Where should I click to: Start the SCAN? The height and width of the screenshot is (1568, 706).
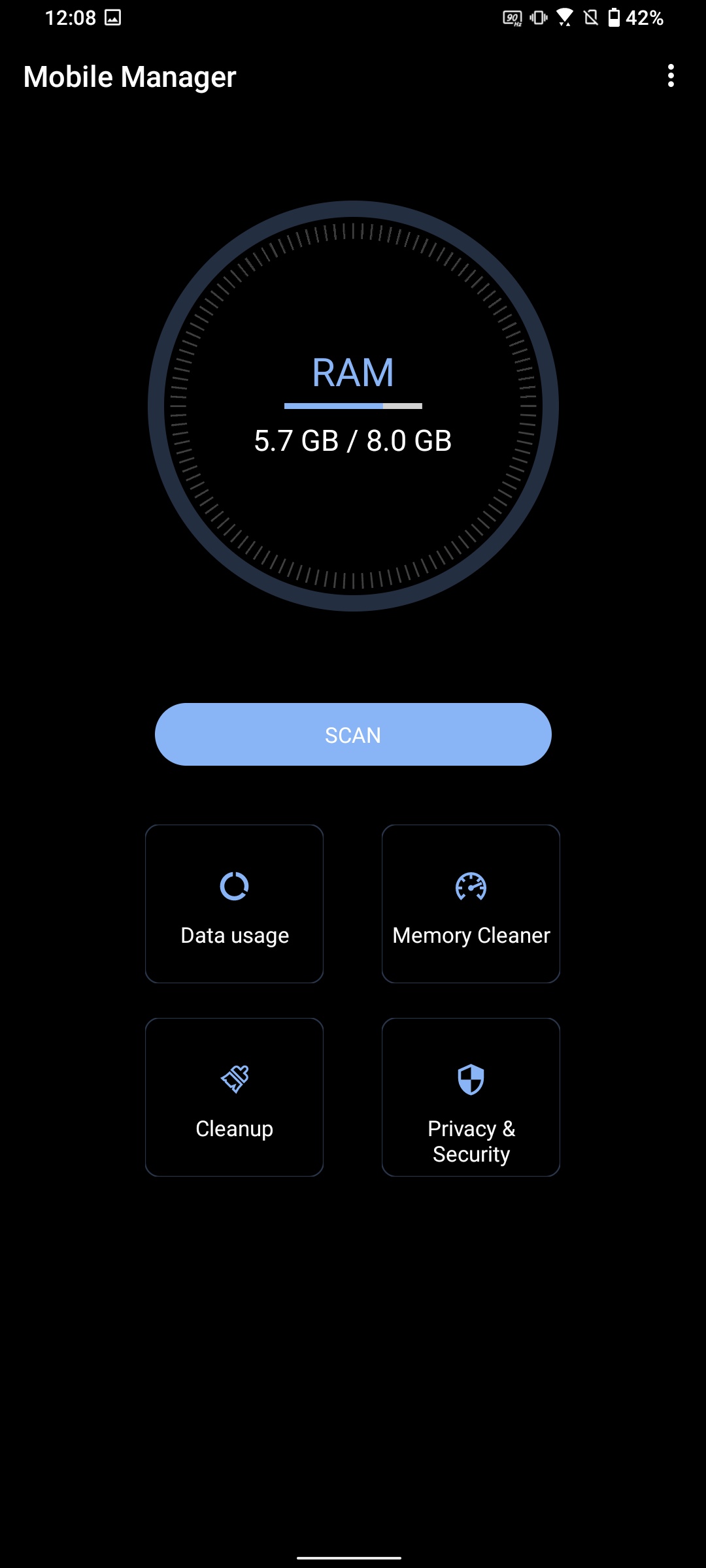point(353,734)
